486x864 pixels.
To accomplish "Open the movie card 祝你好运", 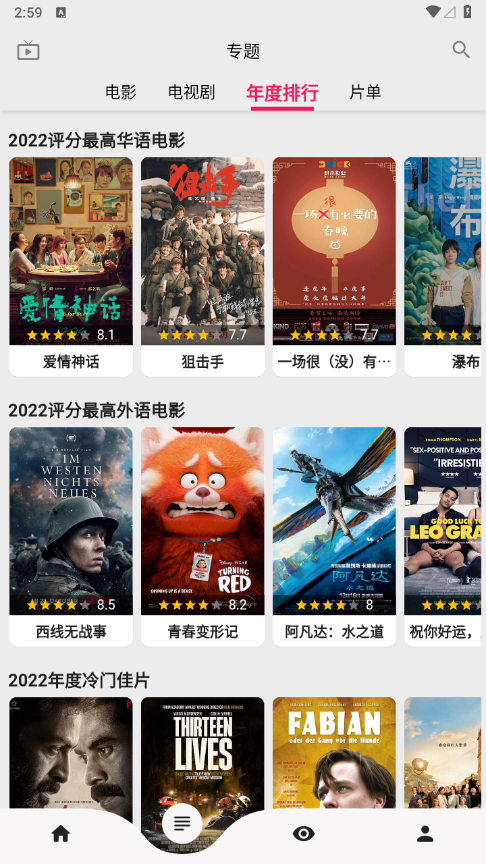I will click(x=442, y=537).
